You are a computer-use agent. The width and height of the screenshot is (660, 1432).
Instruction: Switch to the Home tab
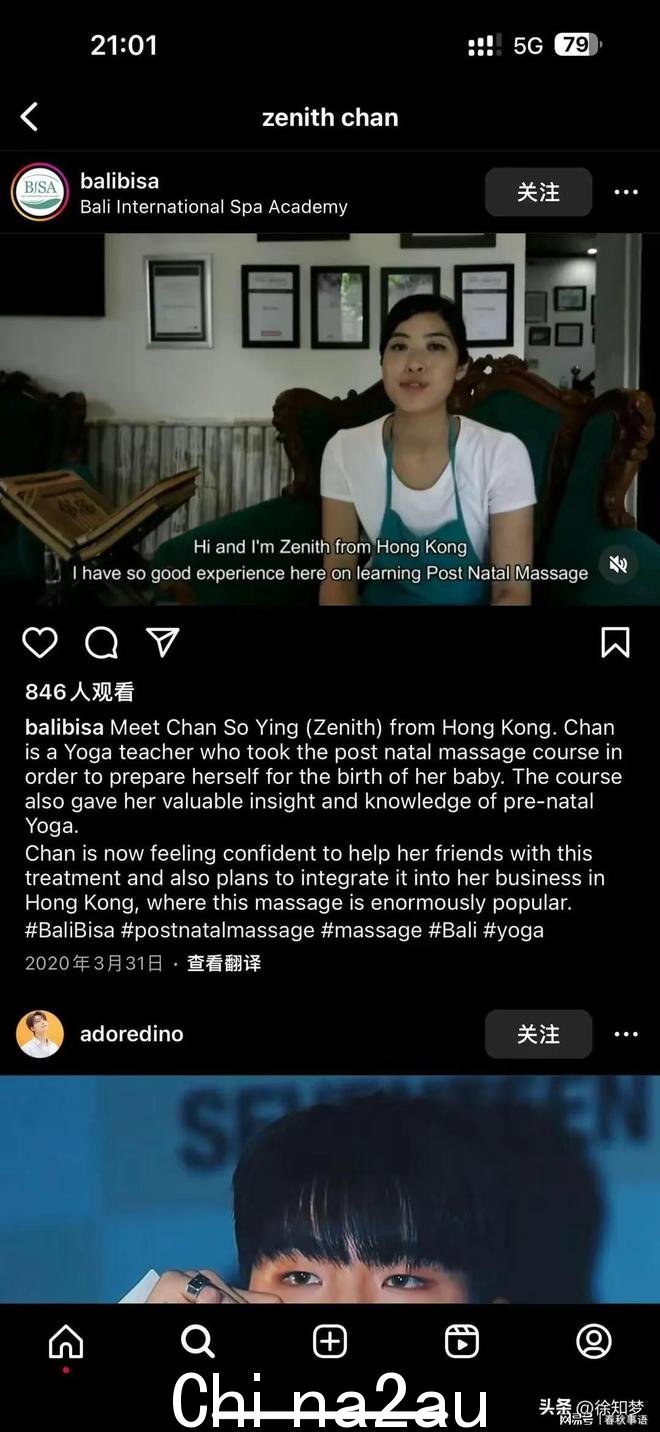(x=66, y=1342)
